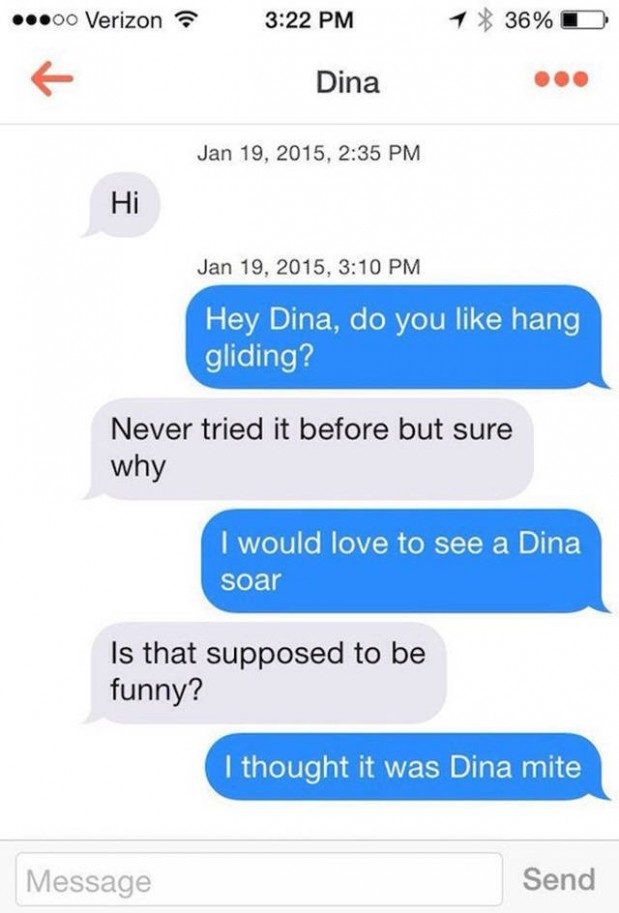Screen dimensions: 619x913
Task: Go back using the orange arrow
Action: 54,82
